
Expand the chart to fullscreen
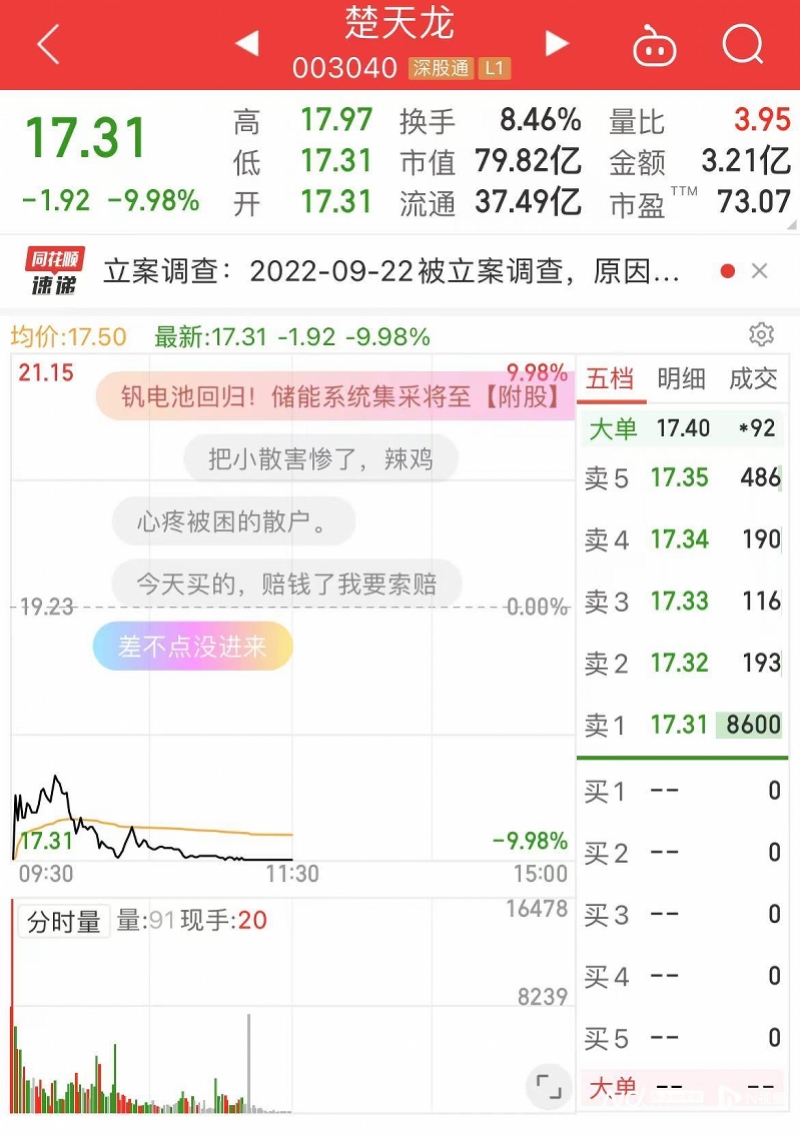[547, 1086]
